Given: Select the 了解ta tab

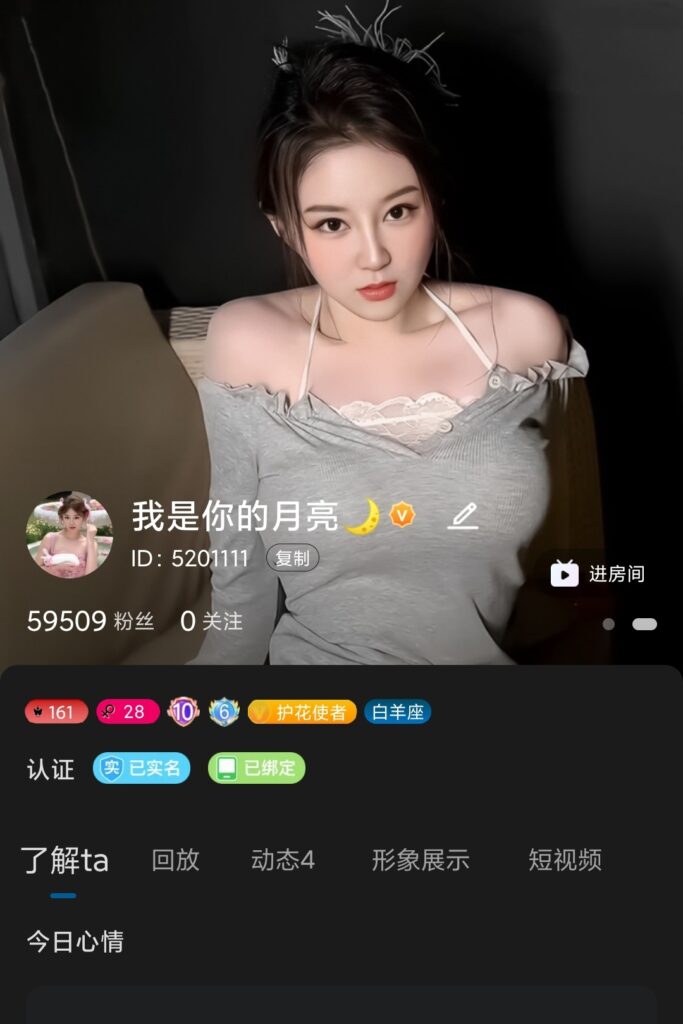Looking at the screenshot, I should pos(65,860).
